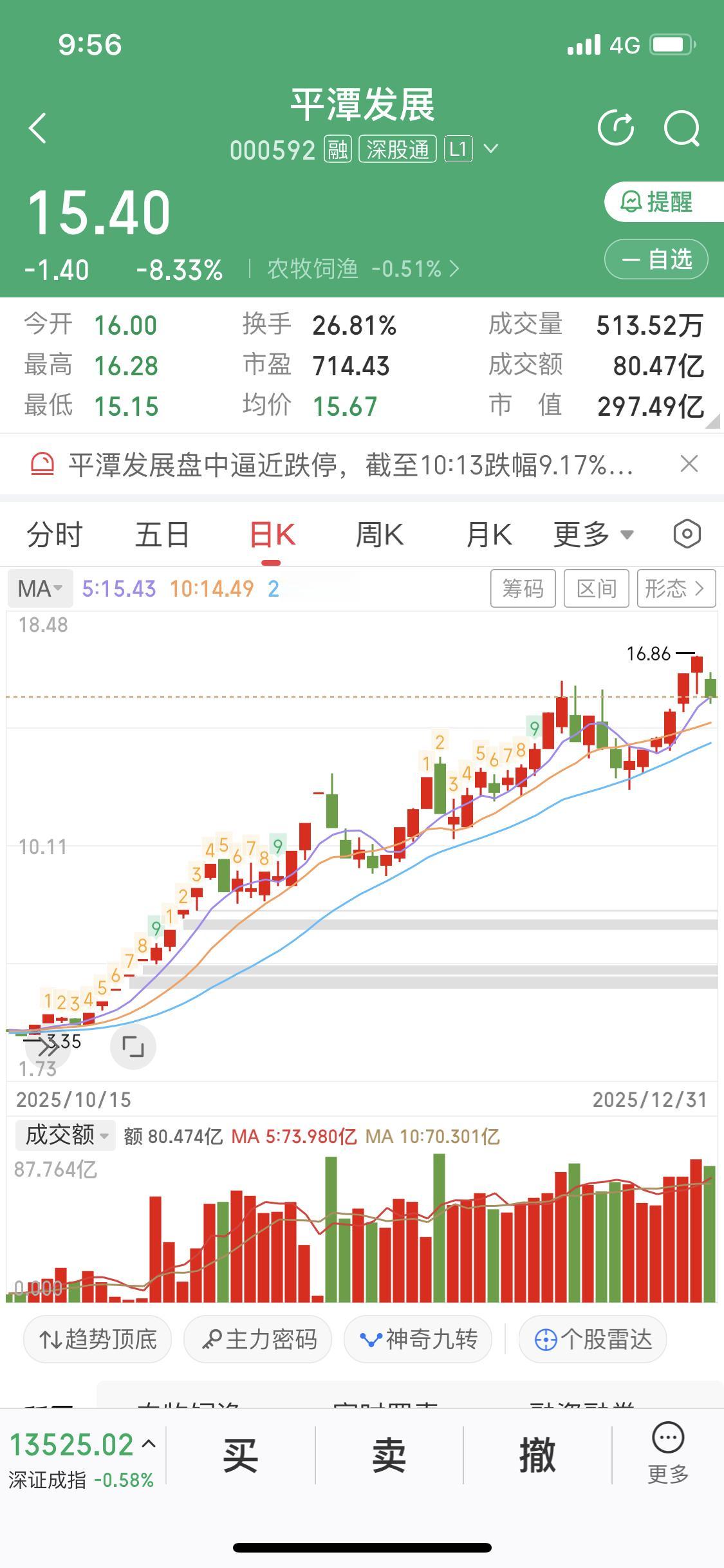Viewport: 724px width, 1568px height.
Task: Open the 个股雷达 radar tool
Action: [x=591, y=1338]
